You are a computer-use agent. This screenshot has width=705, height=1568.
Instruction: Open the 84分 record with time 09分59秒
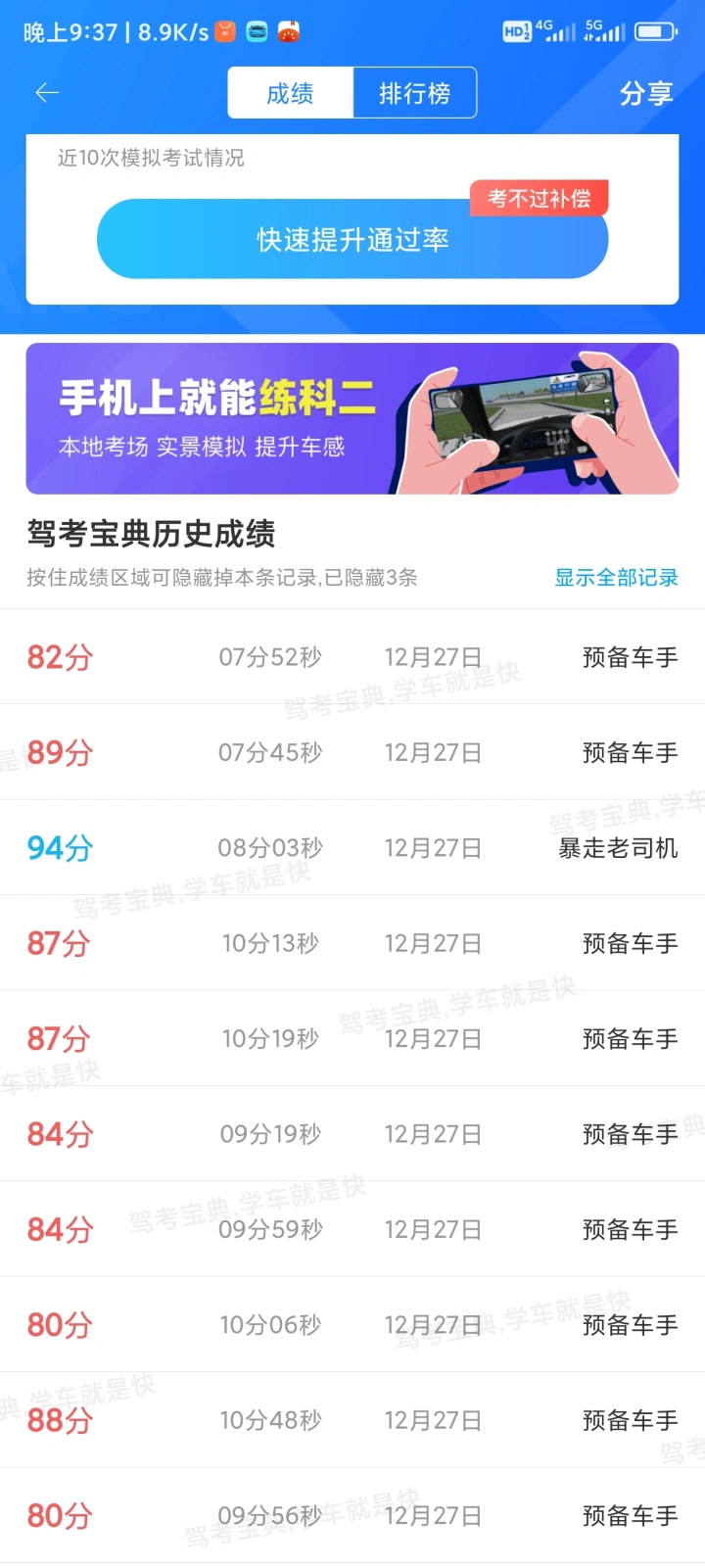(x=352, y=1229)
